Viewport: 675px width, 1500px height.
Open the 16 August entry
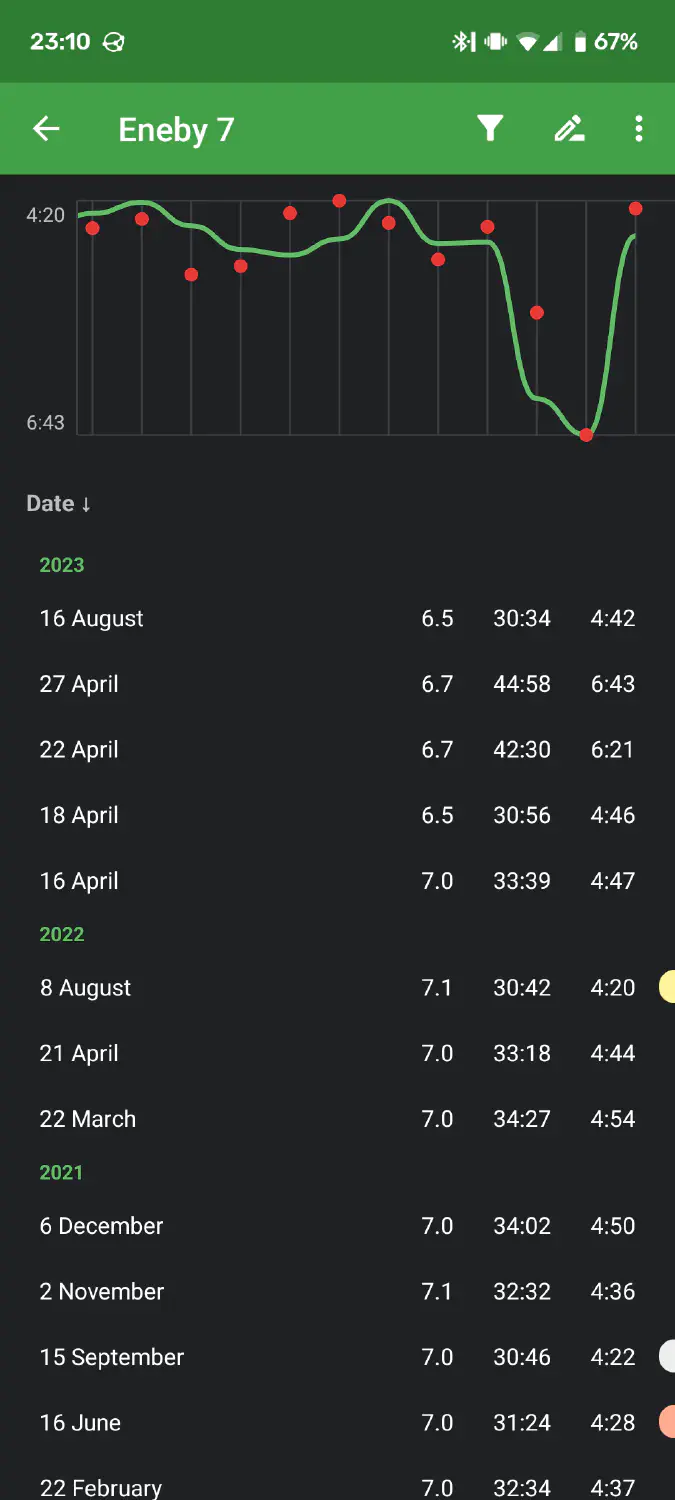click(337, 618)
